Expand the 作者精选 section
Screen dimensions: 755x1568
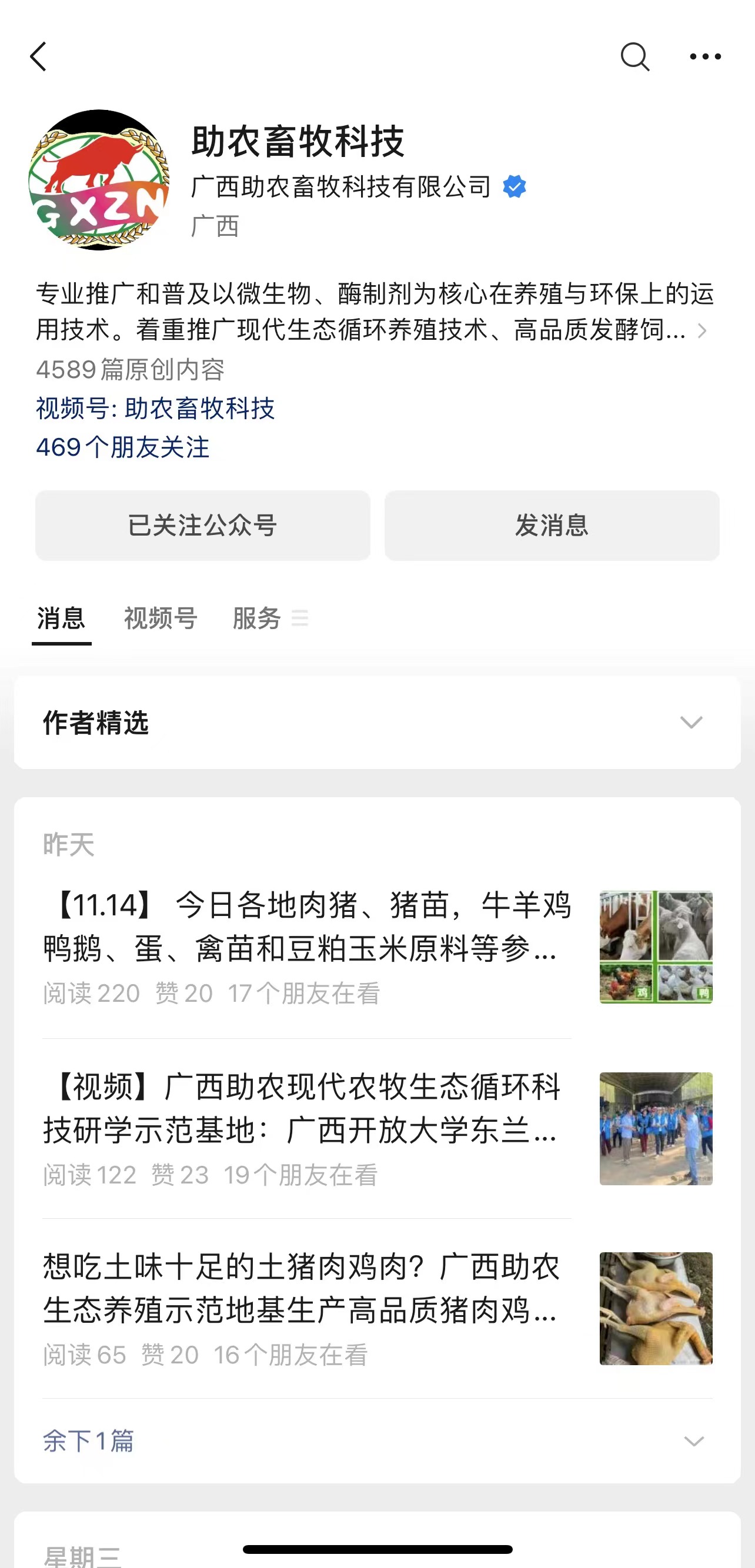pos(691,723)
